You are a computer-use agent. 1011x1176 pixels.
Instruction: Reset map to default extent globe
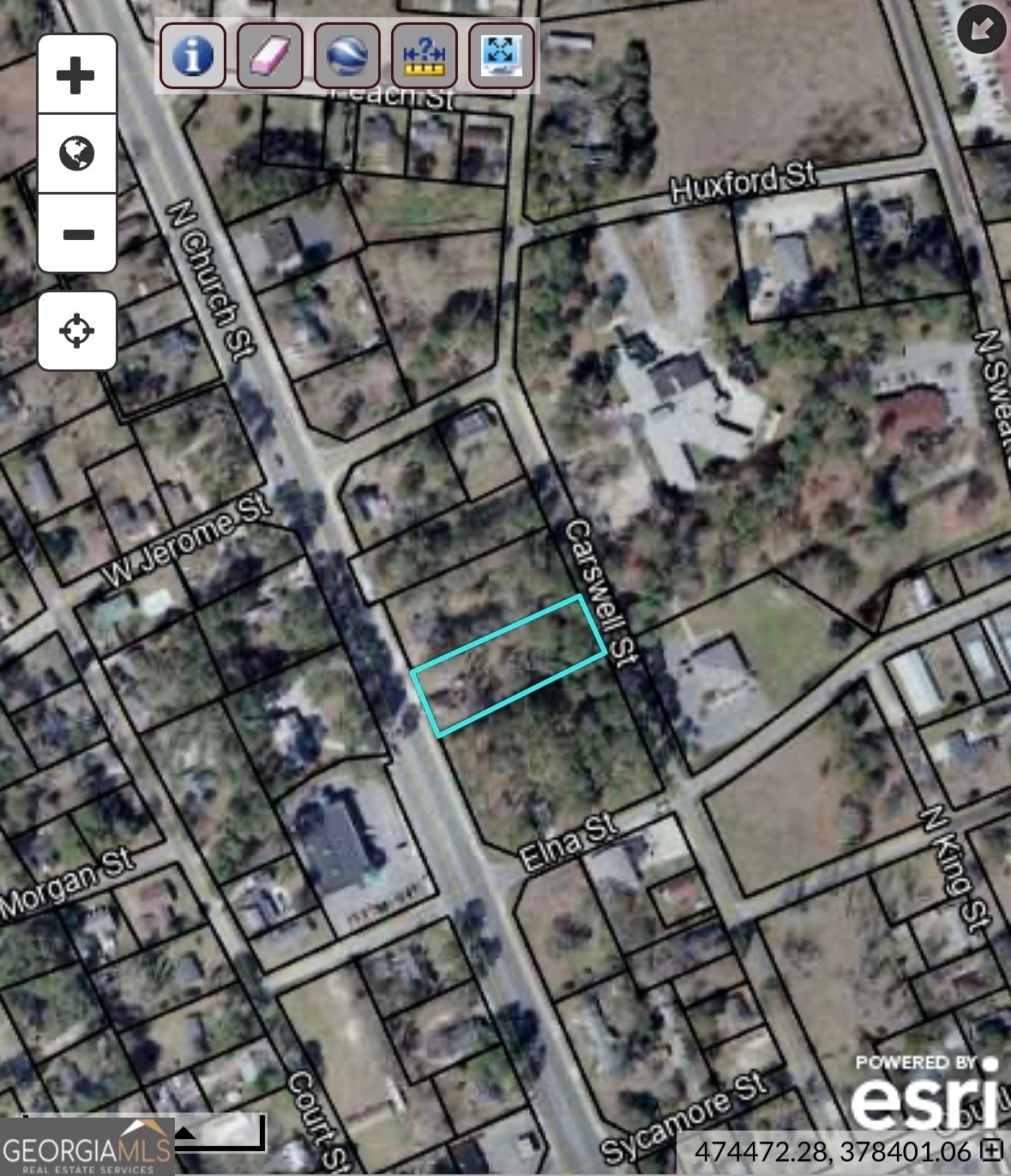[76, 153]
